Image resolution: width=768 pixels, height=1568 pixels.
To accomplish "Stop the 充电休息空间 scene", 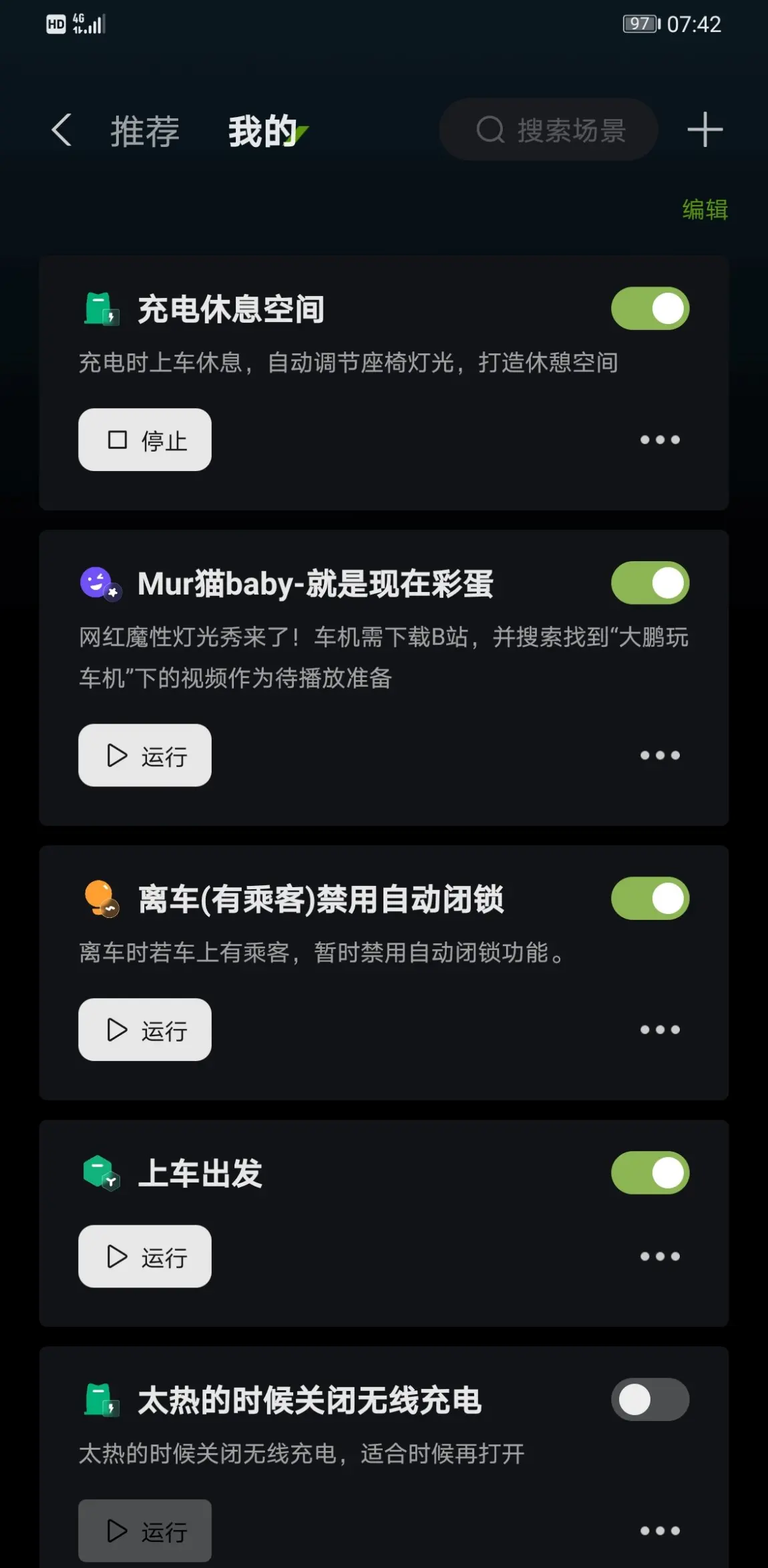I will 145,440.
